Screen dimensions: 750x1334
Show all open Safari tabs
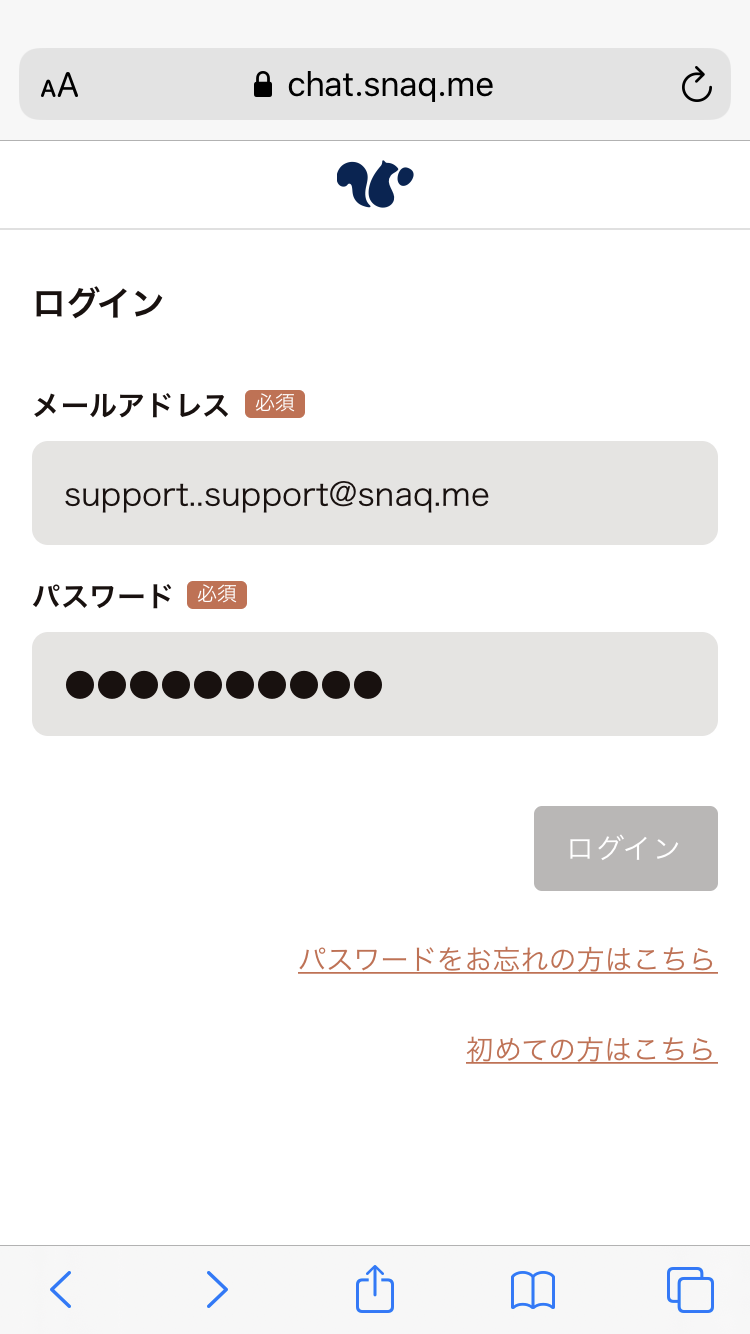(x=690, y=1289)
